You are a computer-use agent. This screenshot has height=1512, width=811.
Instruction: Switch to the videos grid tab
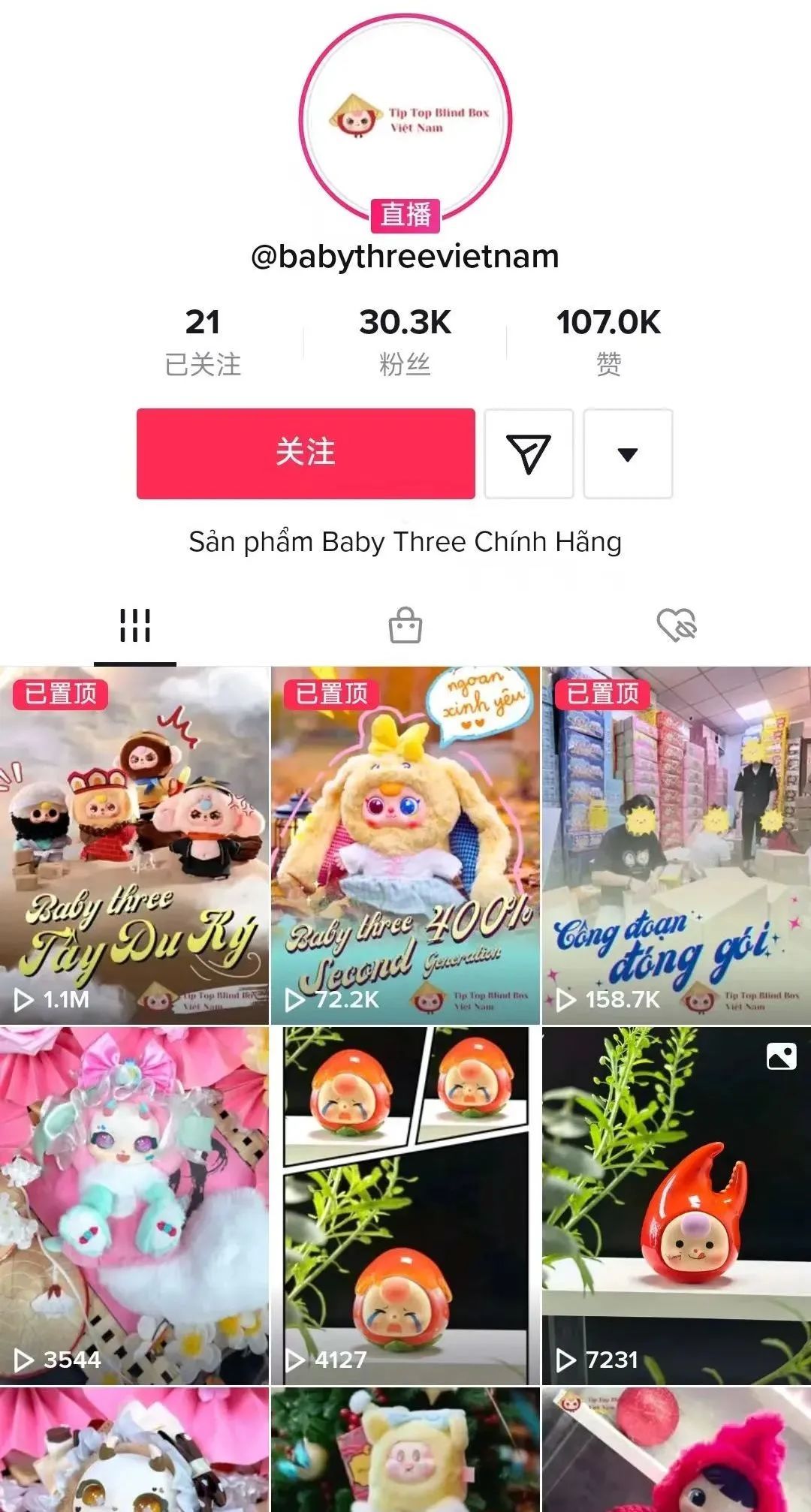click(x=135, y=625)
